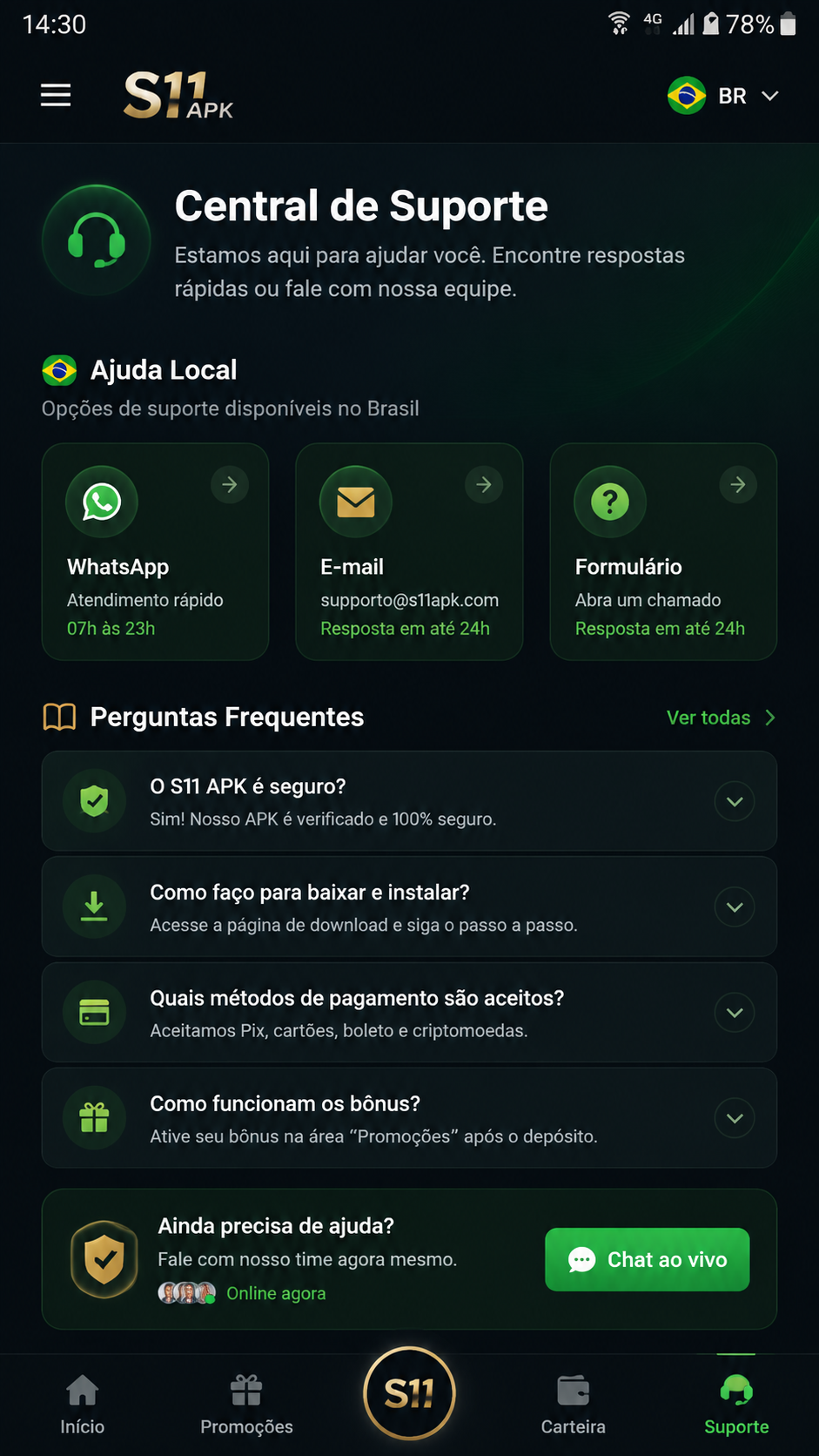Expand "Como funcionam os bônus?" question

click(409, 1118)
